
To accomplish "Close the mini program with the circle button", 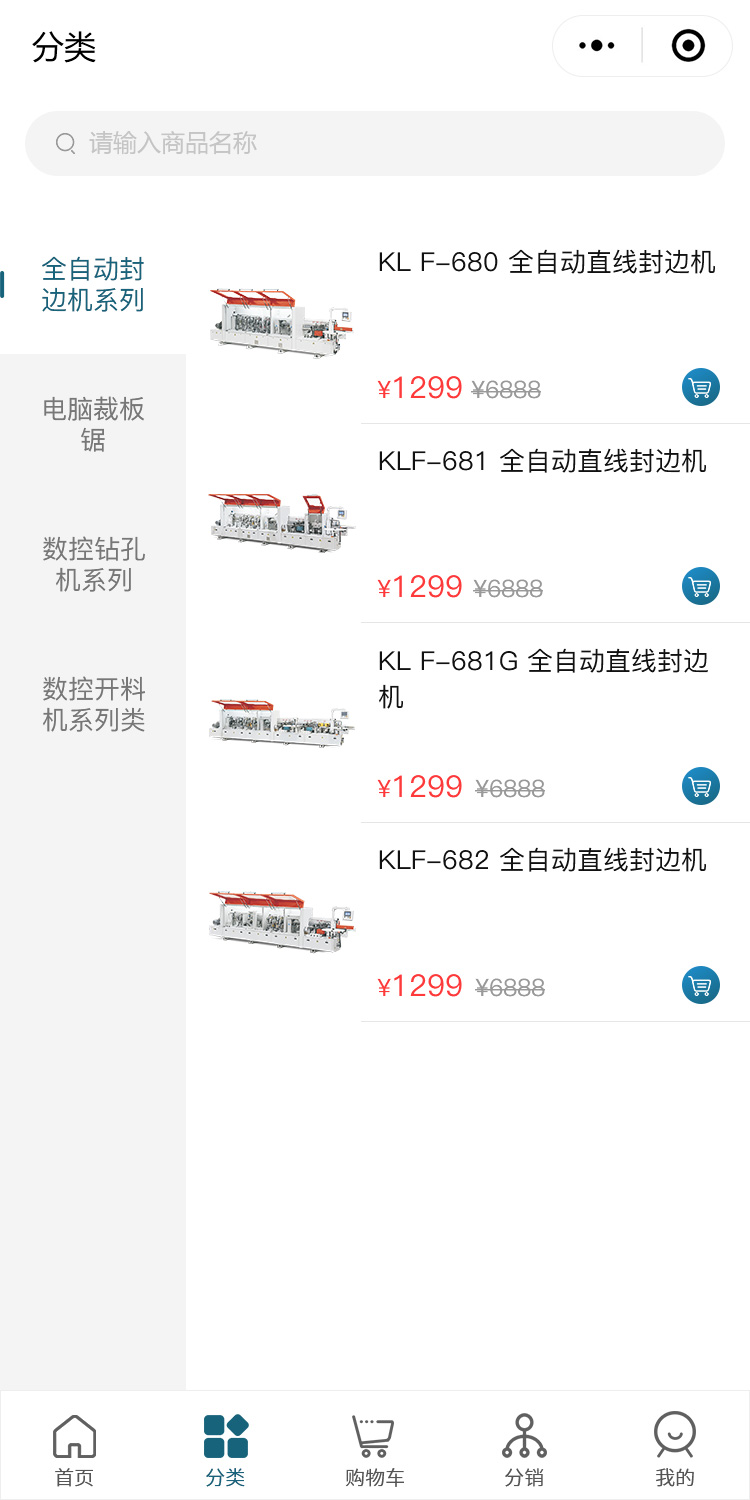I will (688, 46).
